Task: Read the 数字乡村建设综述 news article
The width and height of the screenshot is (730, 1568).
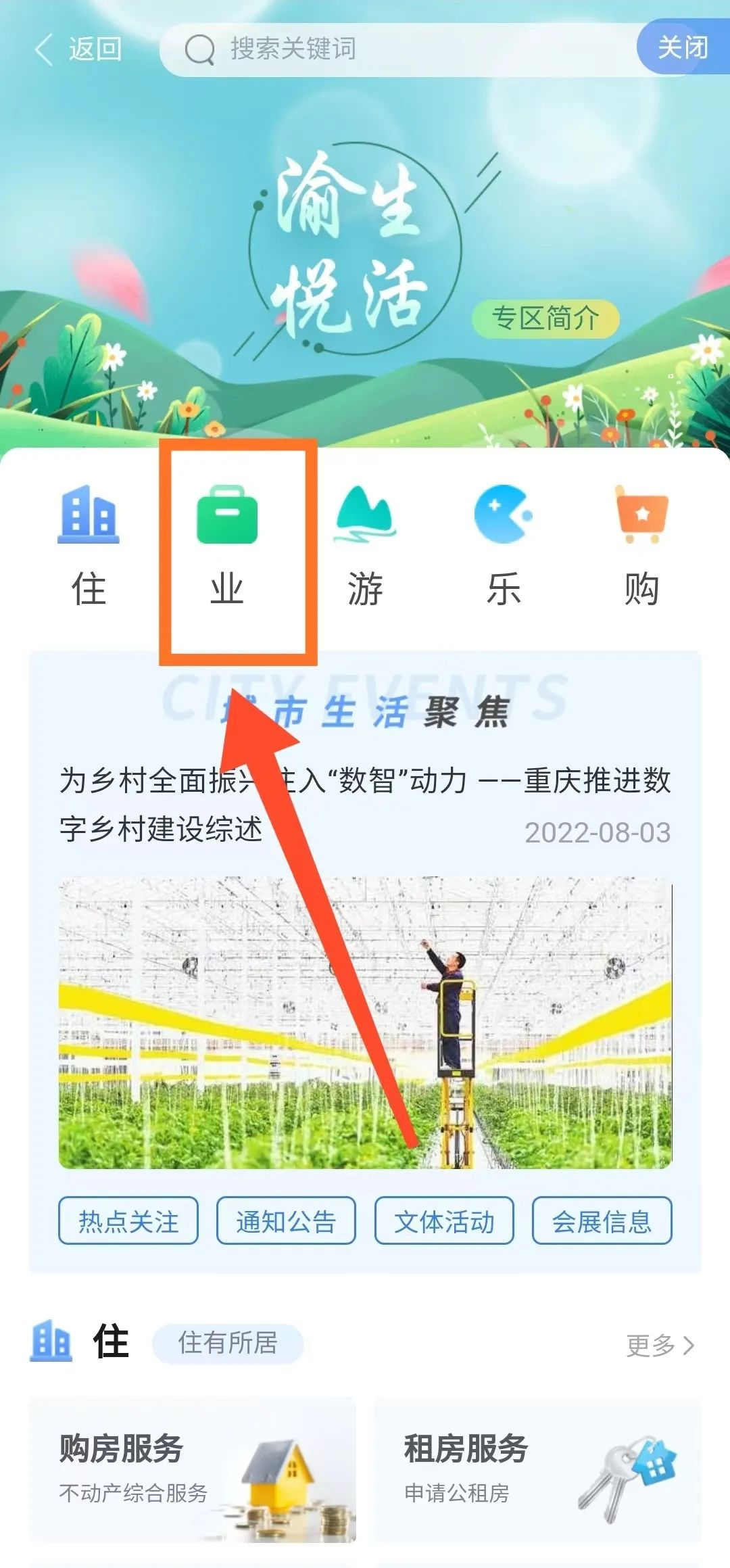Action: click(364, 803)
